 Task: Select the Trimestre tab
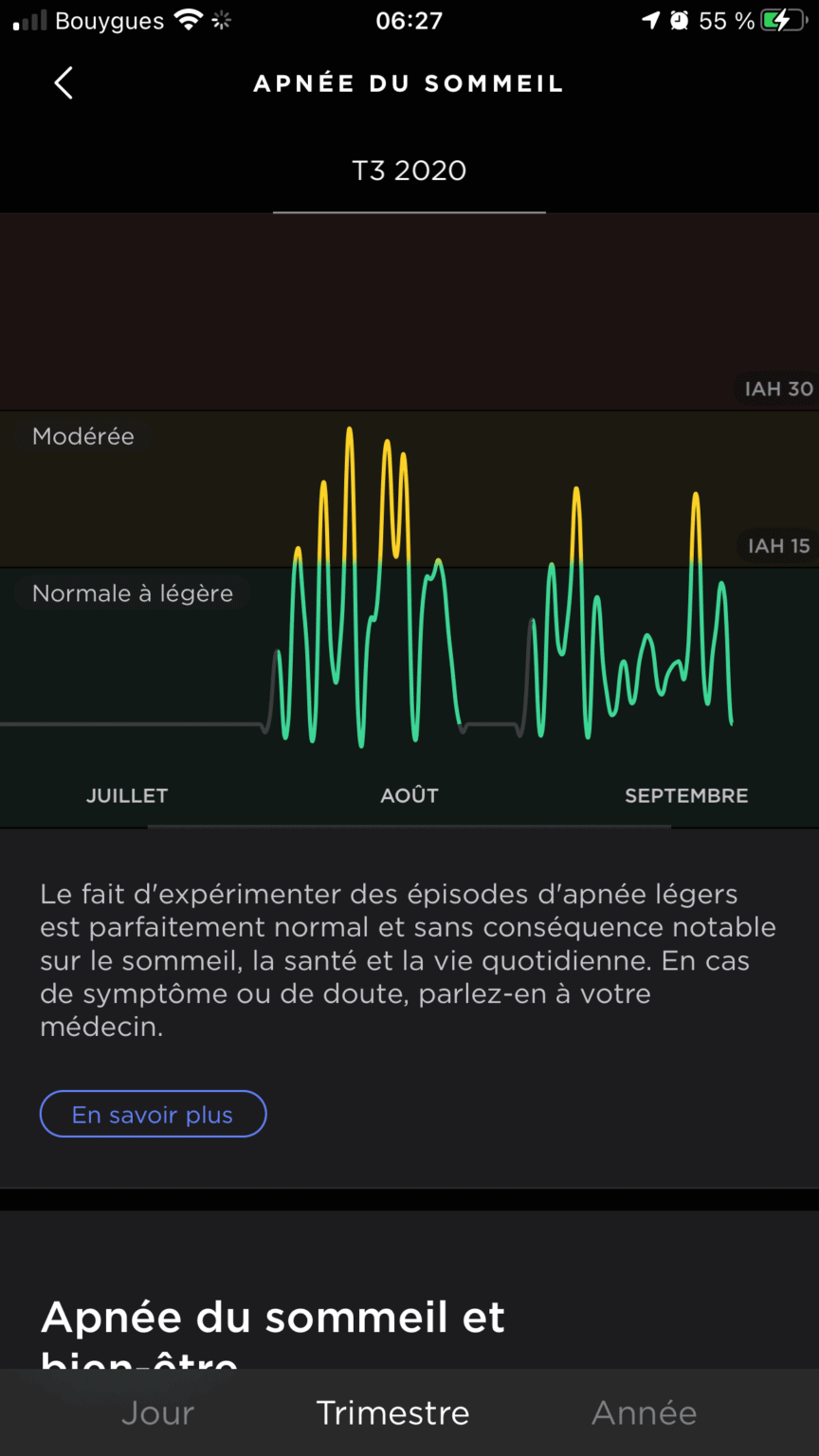[392, 1412]
